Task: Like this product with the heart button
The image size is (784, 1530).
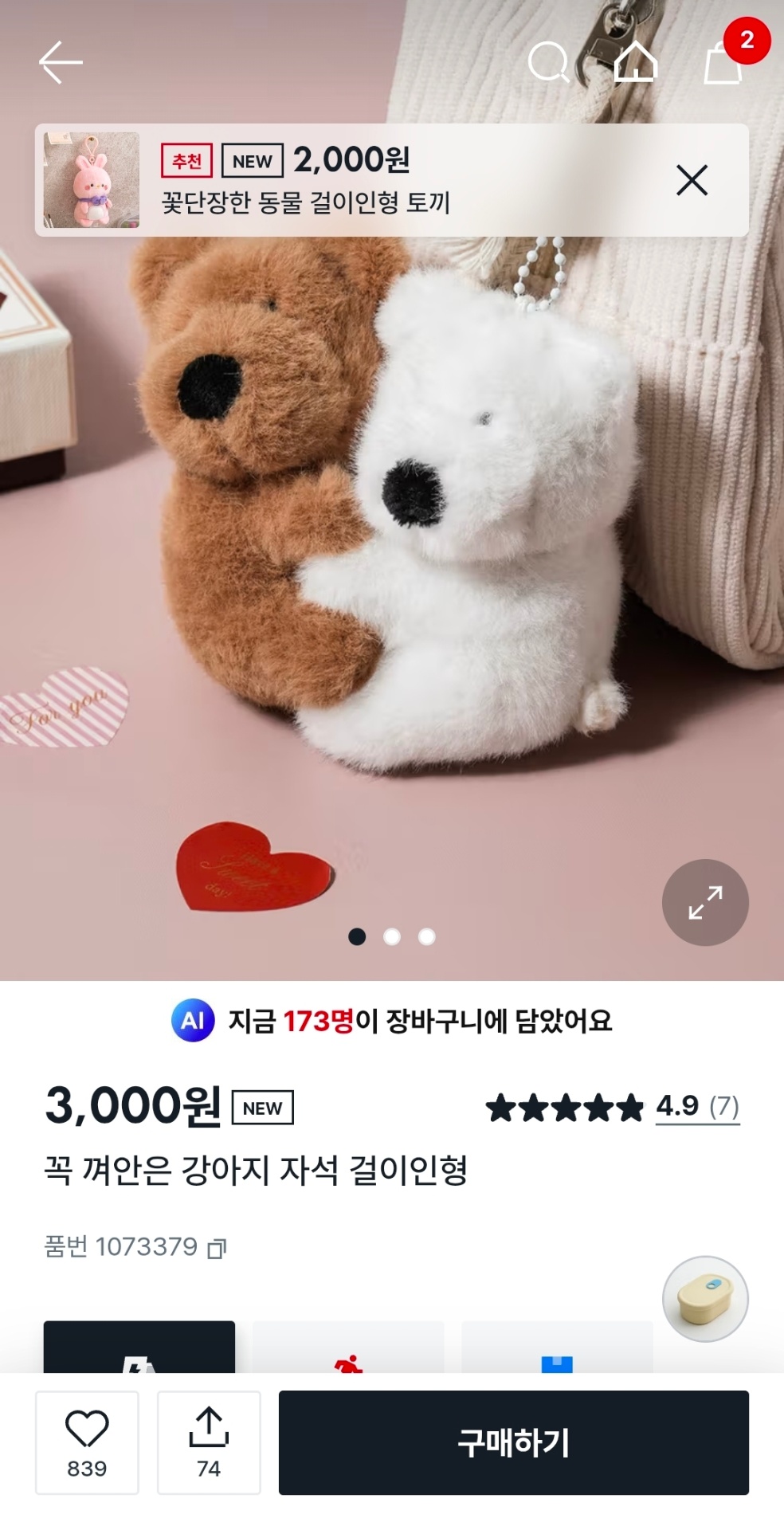Action: [x=87, y=1442]
